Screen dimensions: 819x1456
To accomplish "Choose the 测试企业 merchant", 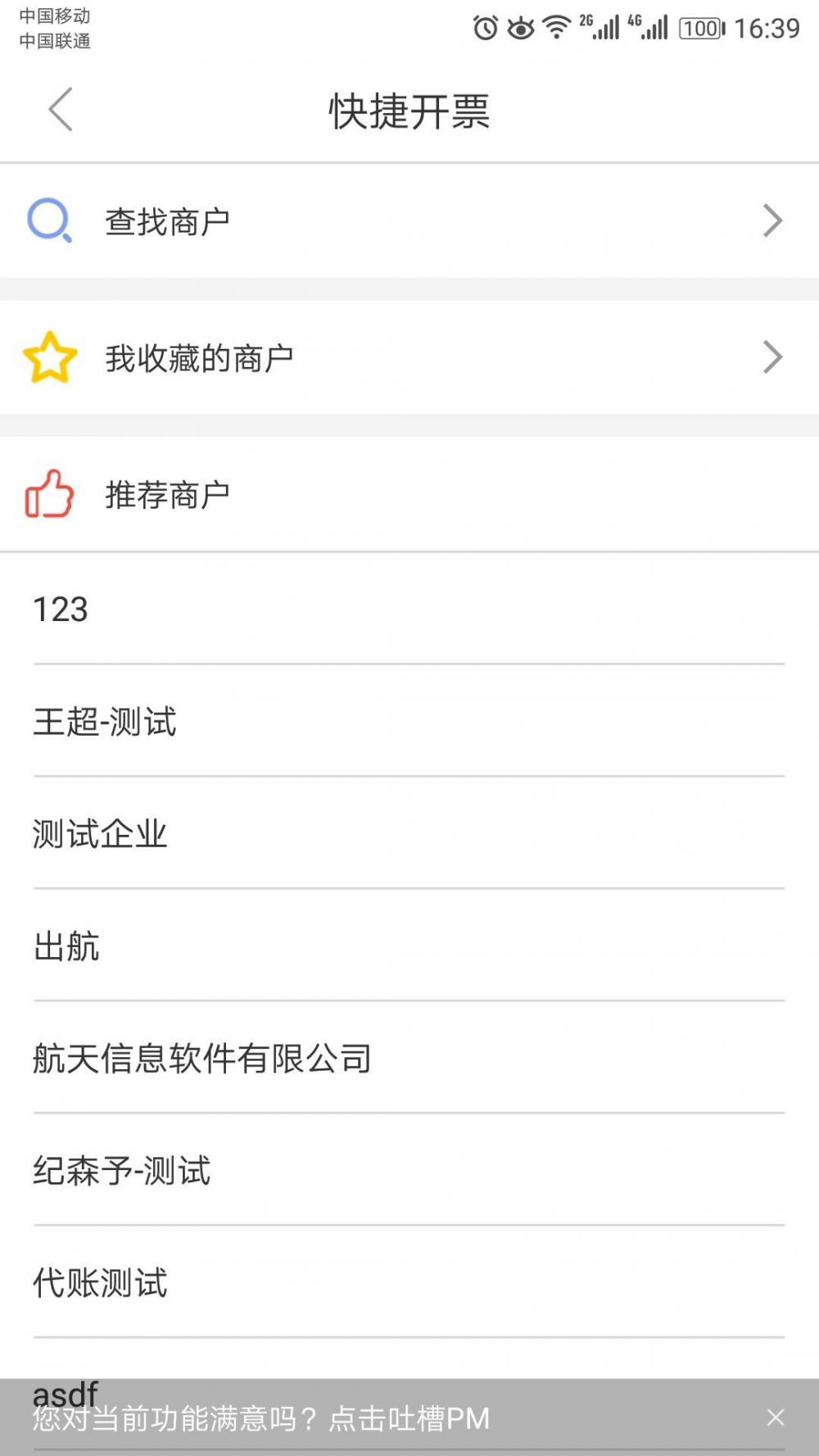I will coord(409,833).
